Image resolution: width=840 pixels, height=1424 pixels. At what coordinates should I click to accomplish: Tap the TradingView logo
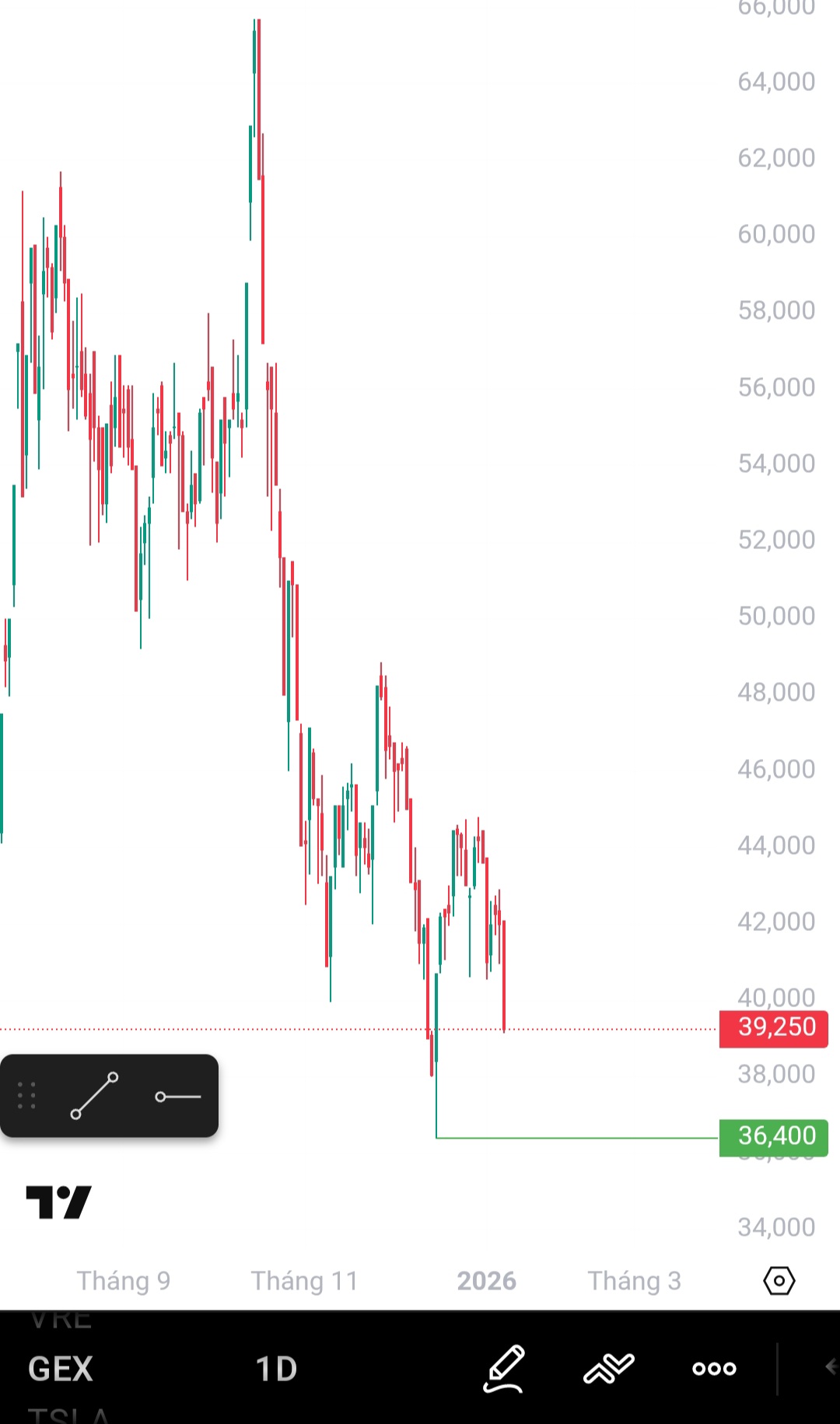pyautogui.click(x=59, y=1202)
